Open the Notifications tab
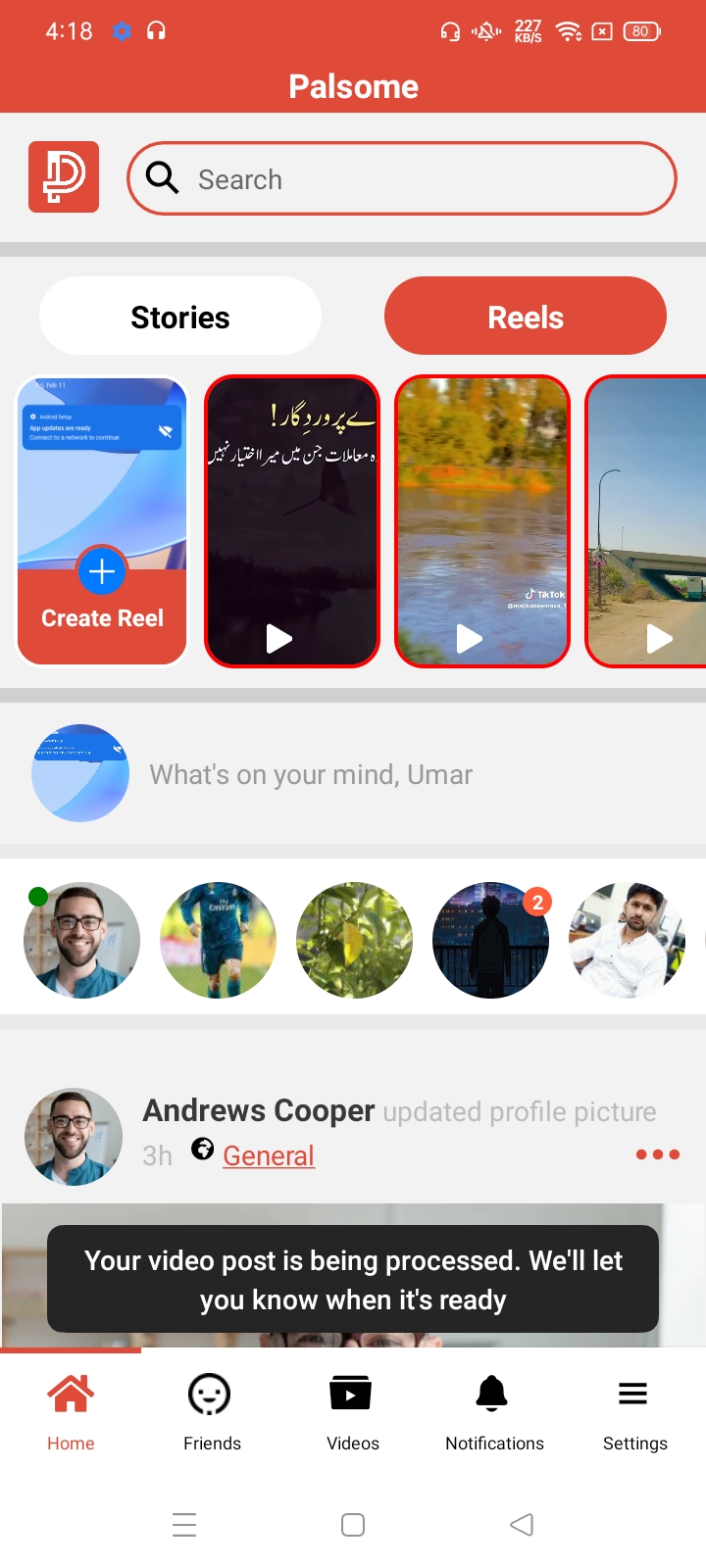Screen dimensions: 706x1568 [x=493, y=1411]
